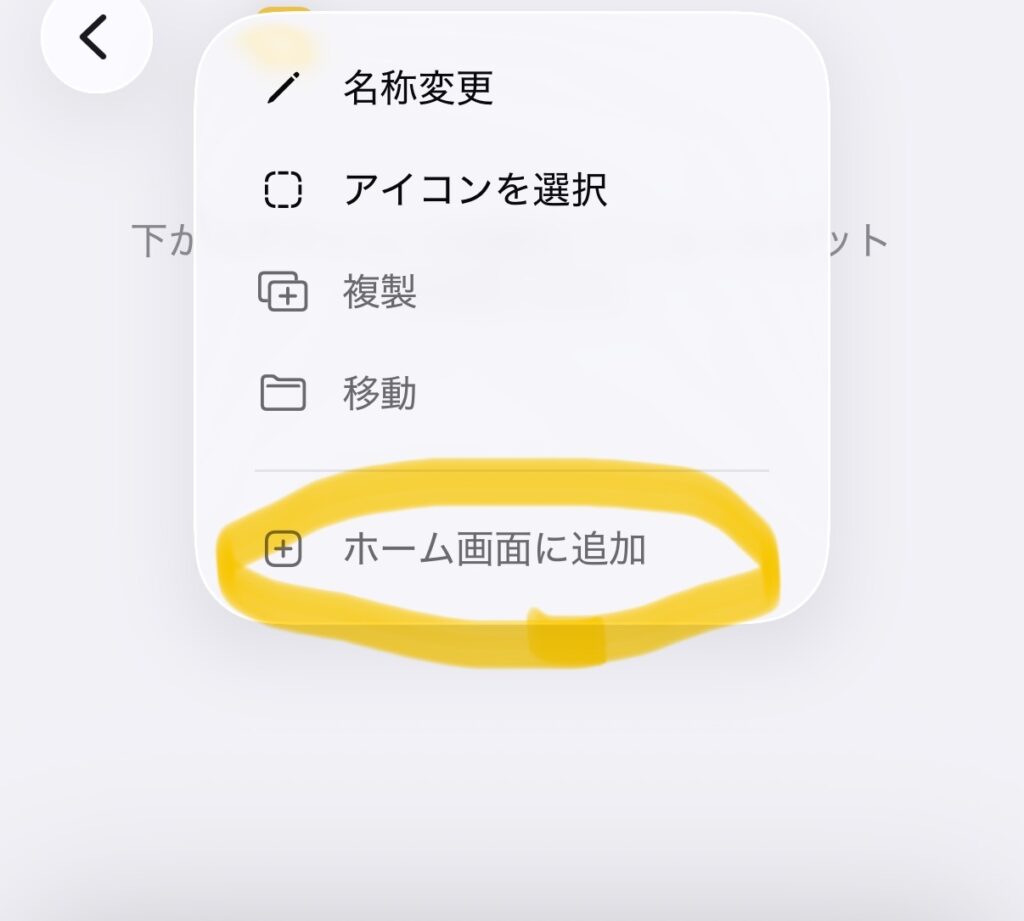Go back with the arrow button
1024x921 pixels.
pos(95,40)
